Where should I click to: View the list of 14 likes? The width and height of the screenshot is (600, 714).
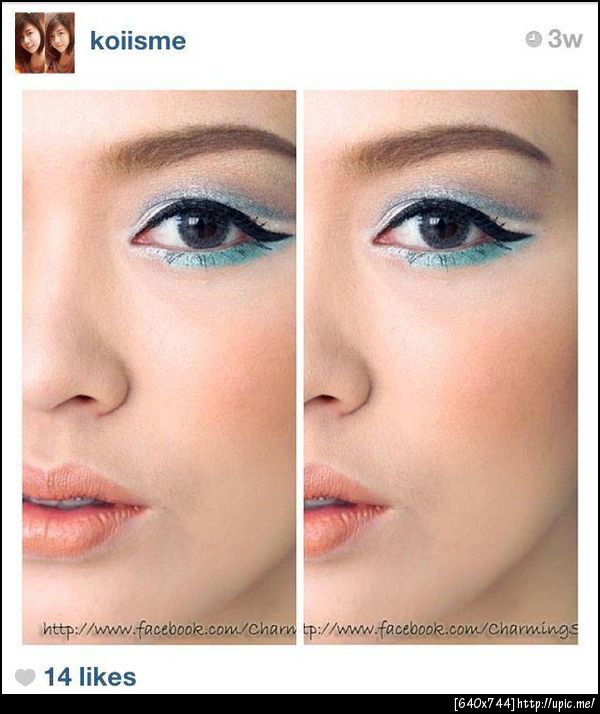click(x=89, y=677)
